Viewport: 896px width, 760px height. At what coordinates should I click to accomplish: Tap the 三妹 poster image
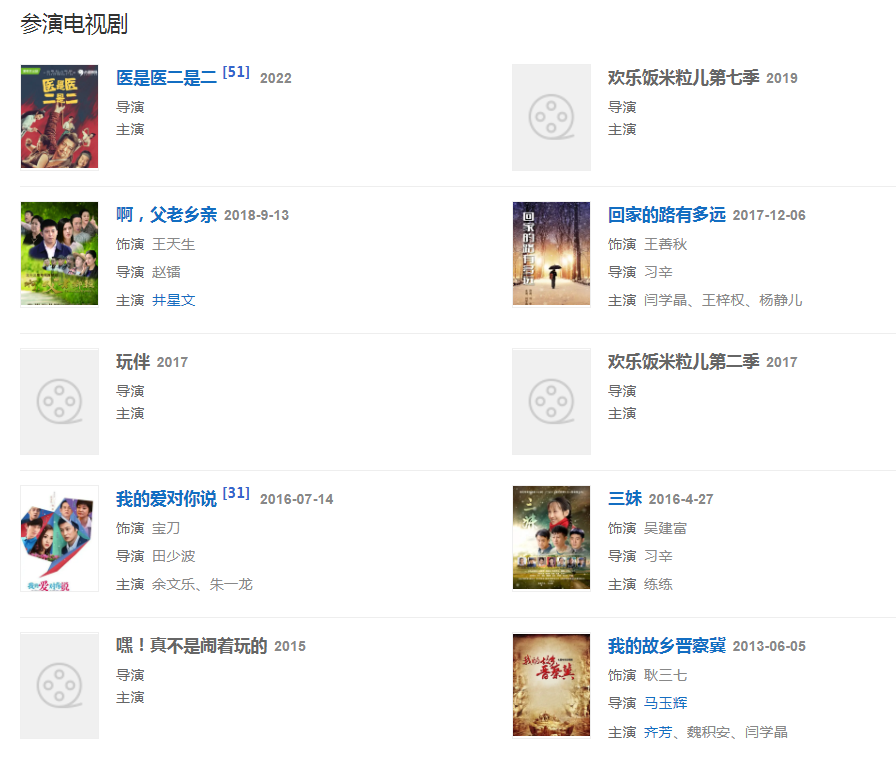pos(551,538)
